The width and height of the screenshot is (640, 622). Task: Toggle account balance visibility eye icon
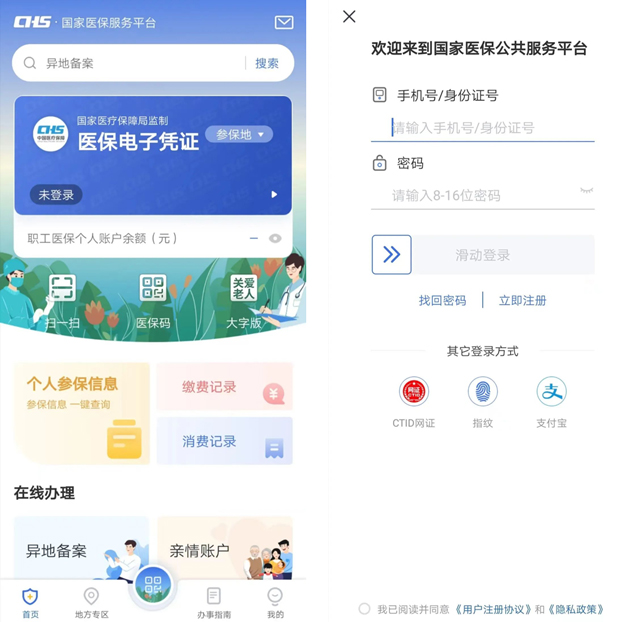click(x=275, y=238)
